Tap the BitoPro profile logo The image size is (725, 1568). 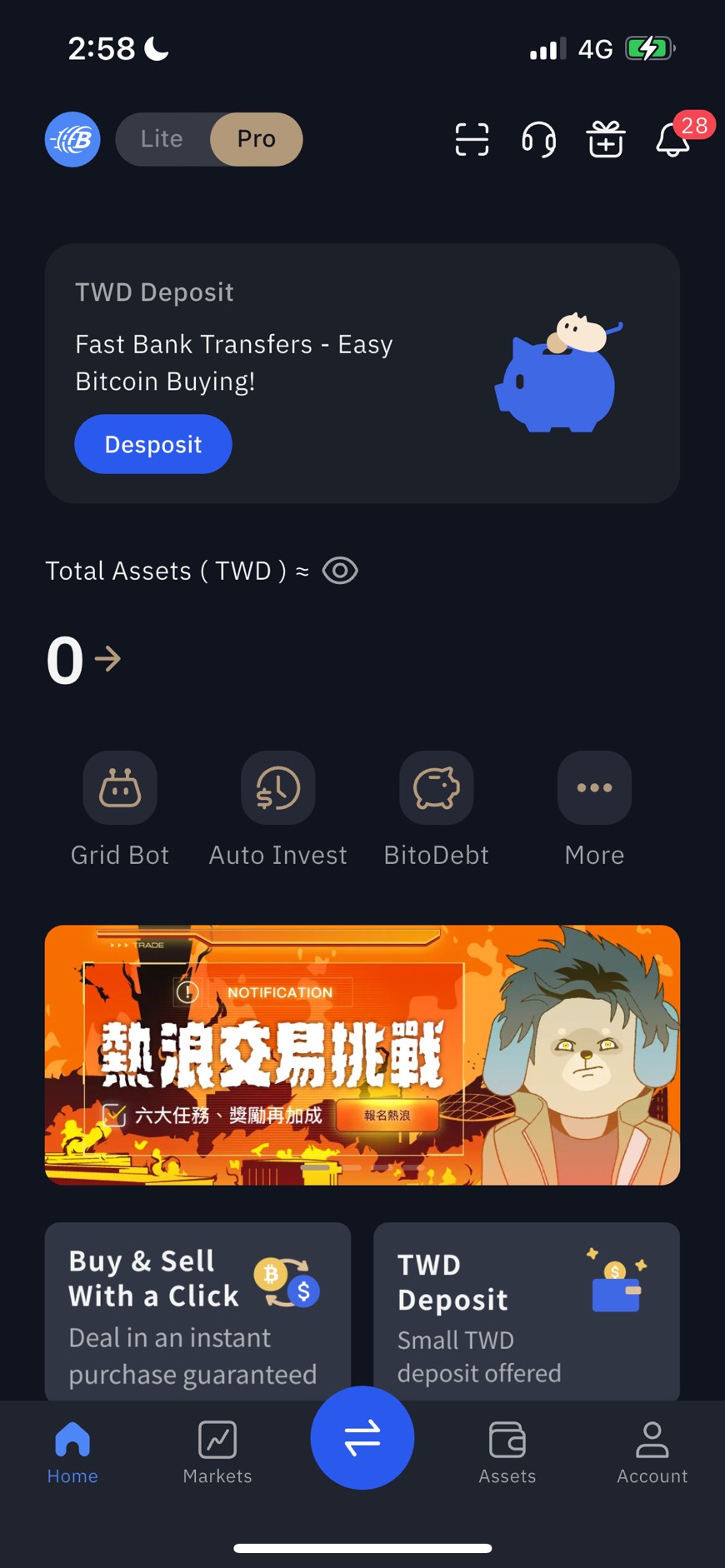(x=72, y=139)
